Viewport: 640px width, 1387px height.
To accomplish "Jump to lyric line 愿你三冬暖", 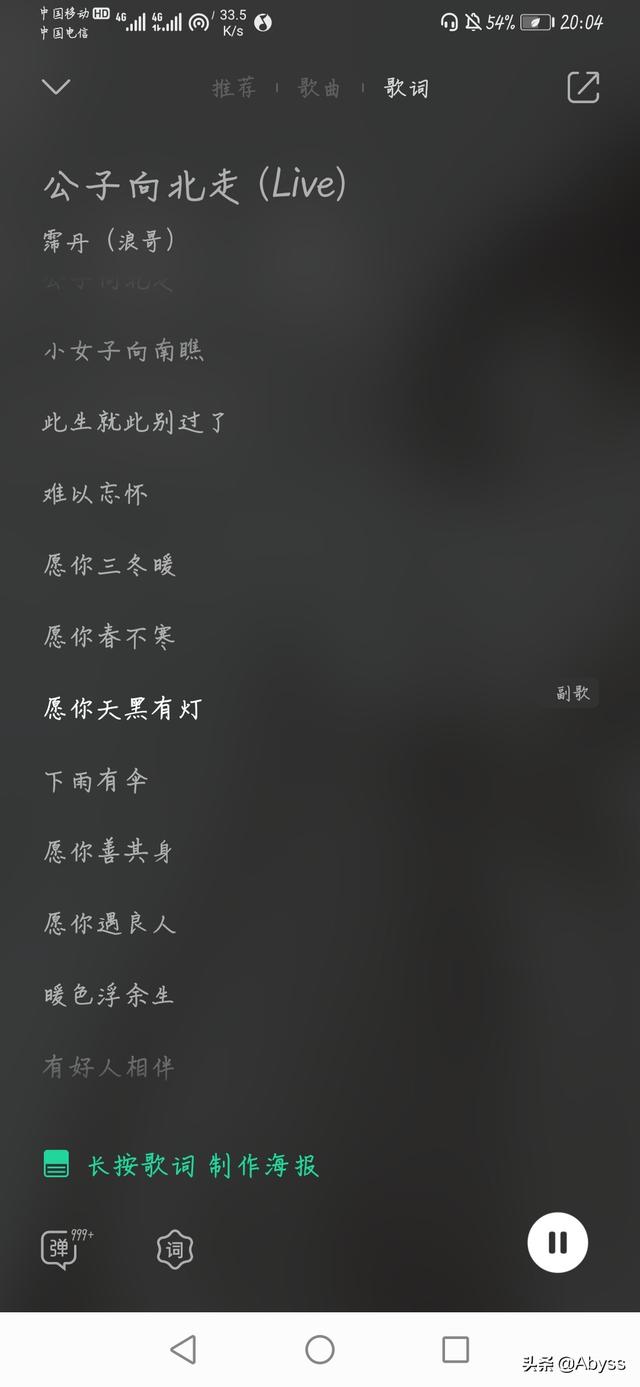I will (110, 565).
